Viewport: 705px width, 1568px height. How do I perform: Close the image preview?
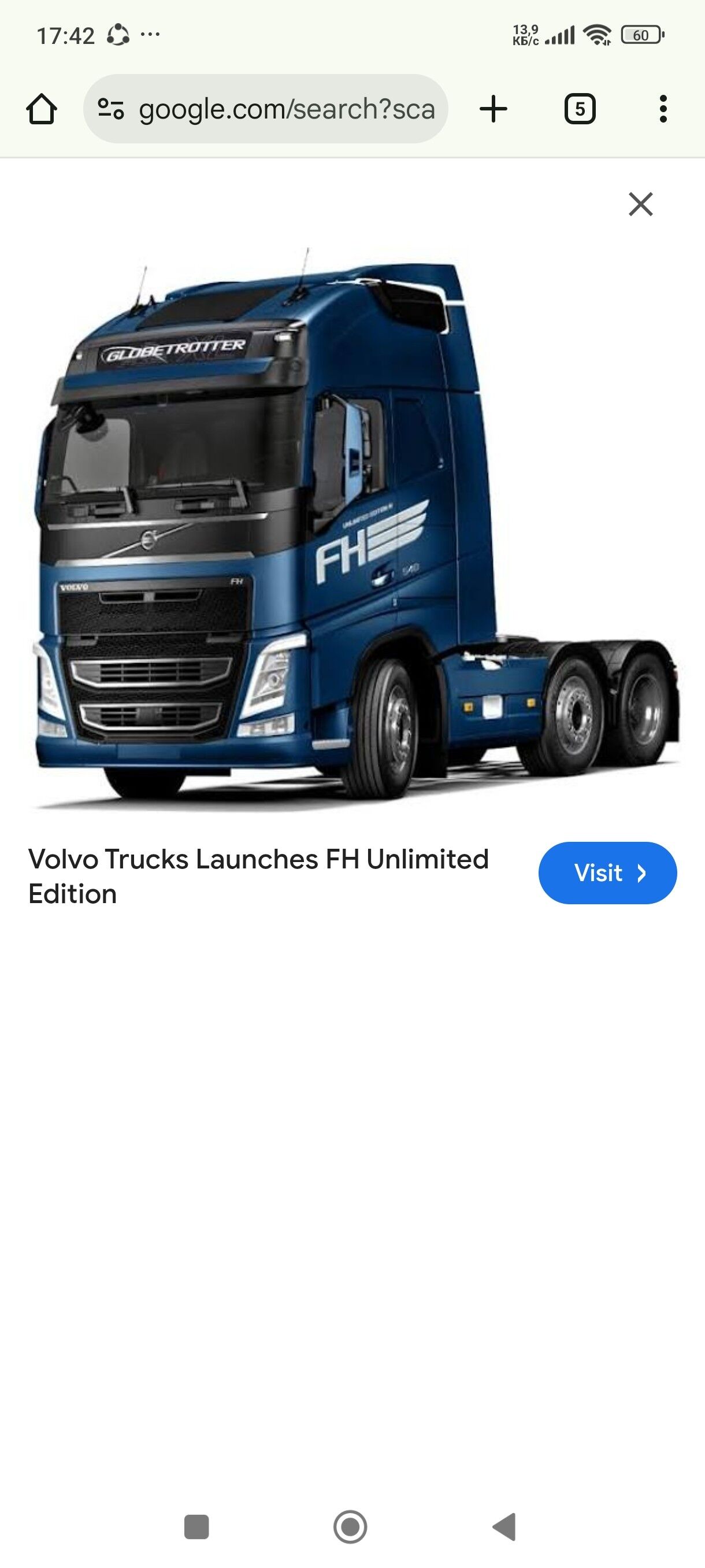coord(640,204)
